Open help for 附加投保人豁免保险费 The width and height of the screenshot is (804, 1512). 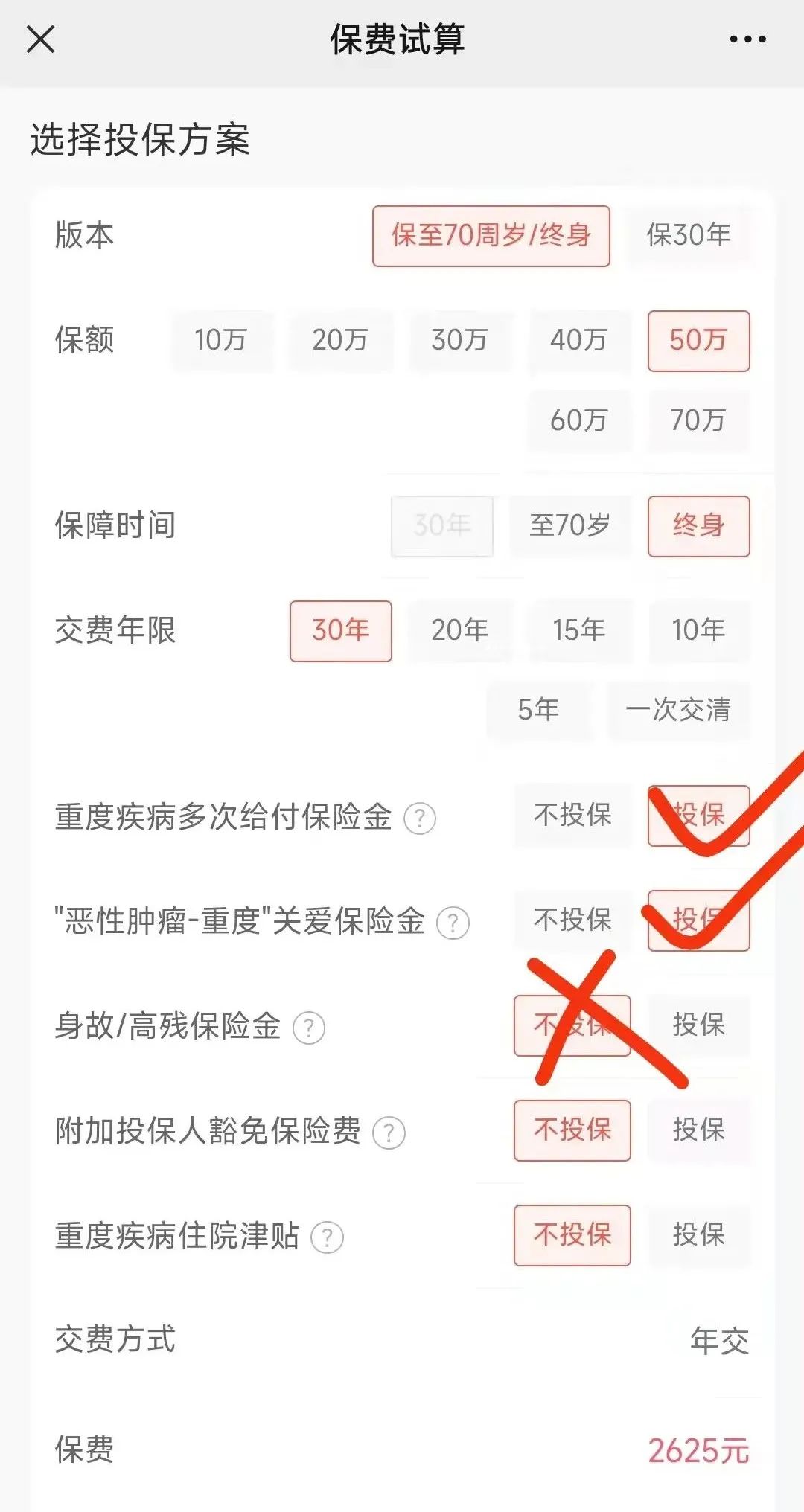click(389, 1133)
